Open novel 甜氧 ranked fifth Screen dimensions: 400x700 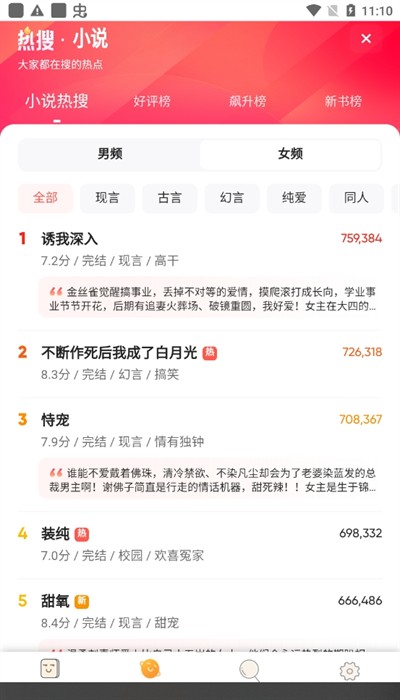55,601
